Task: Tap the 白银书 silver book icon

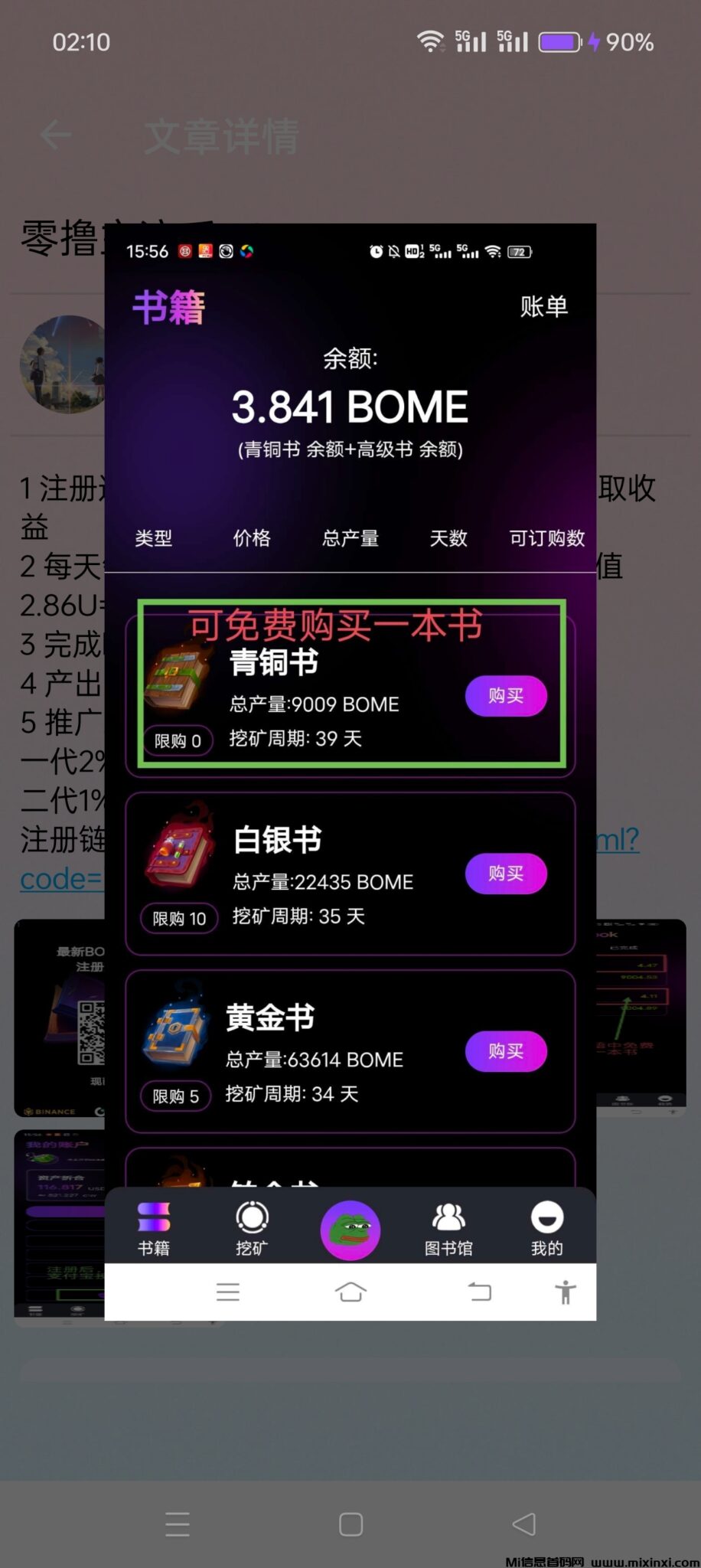Action: pos(178,850)
